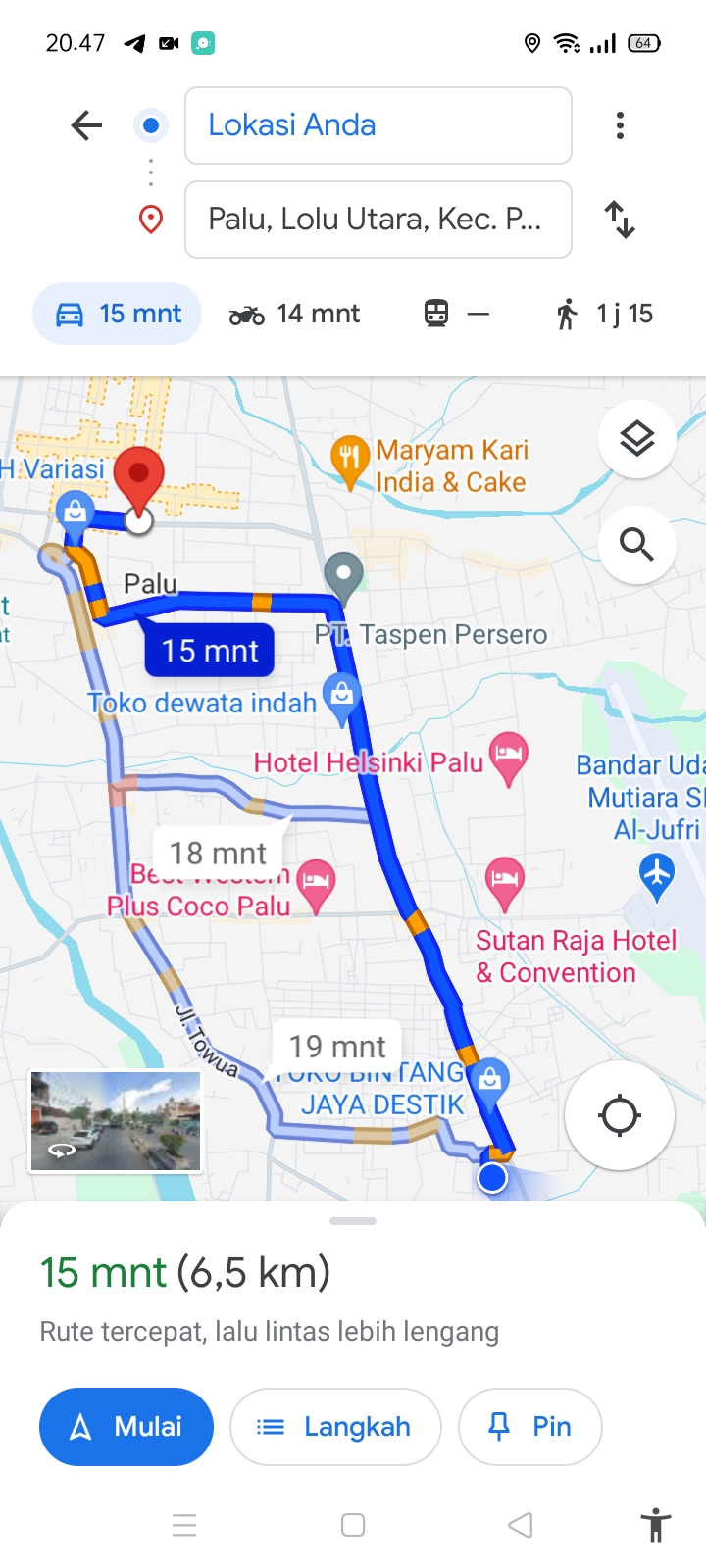The width and height of the screenshot is (706, 1568).
Task: Switch to motorcycle mode 14 mnt
Action: (294, 314)
